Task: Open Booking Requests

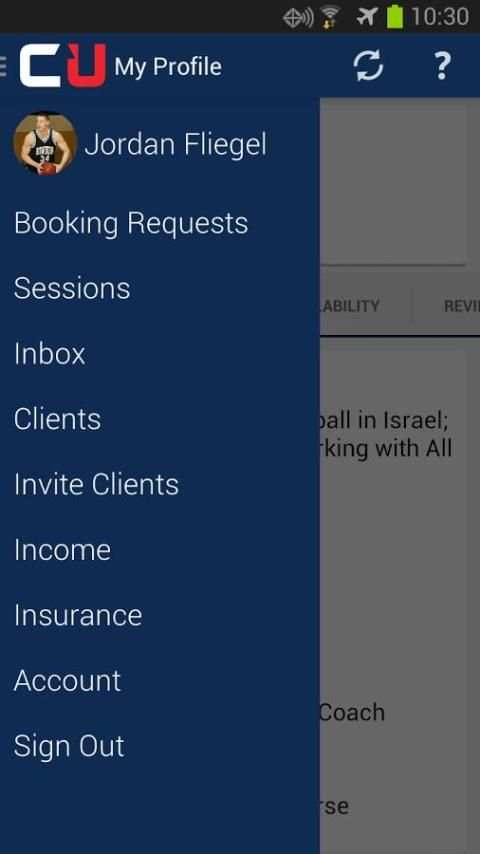Action: [x=160, y=223]
